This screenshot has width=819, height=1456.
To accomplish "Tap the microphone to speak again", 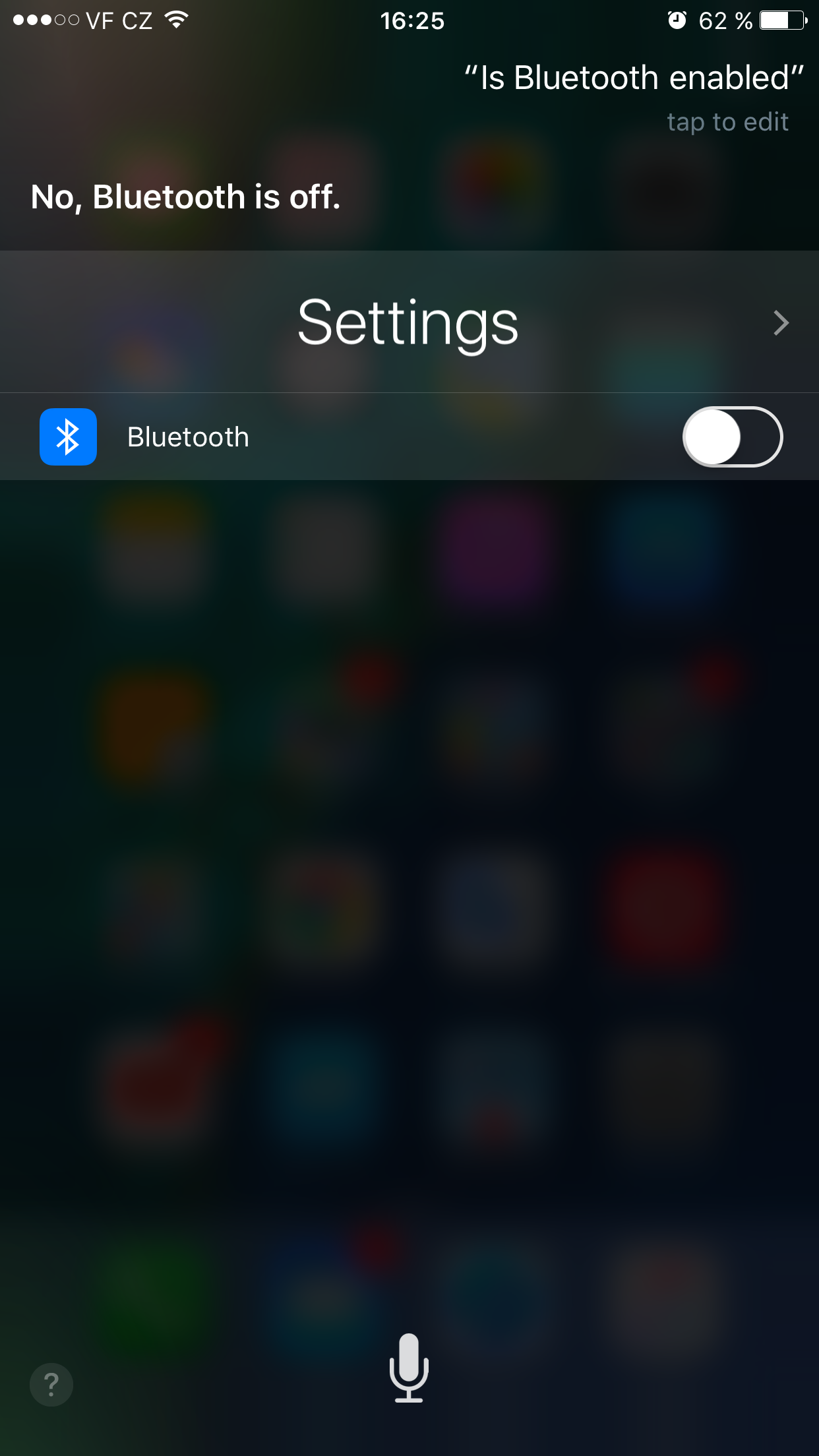I will tap(409, 1367).
